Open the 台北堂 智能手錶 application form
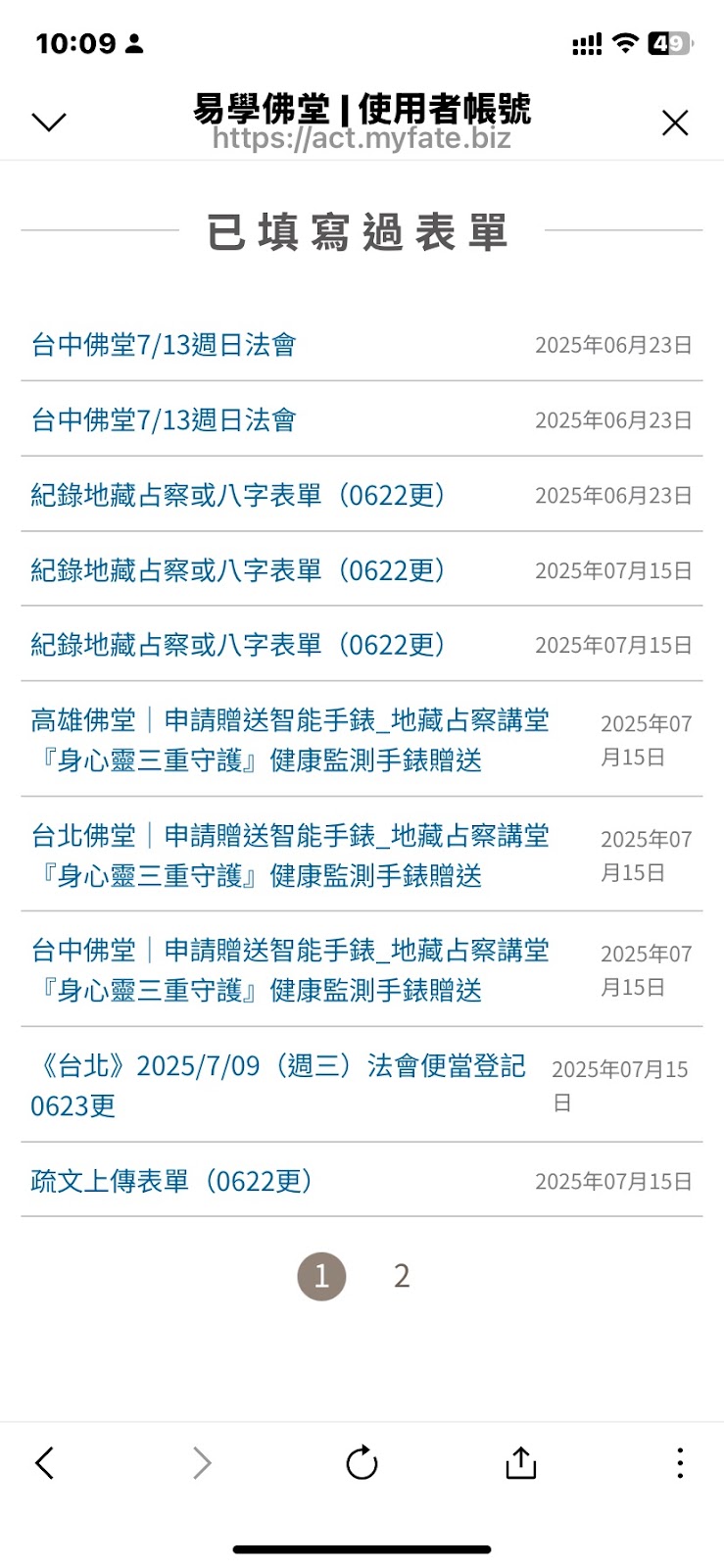Viewport: 724px width, 1568px height. (x=290, y=855)
